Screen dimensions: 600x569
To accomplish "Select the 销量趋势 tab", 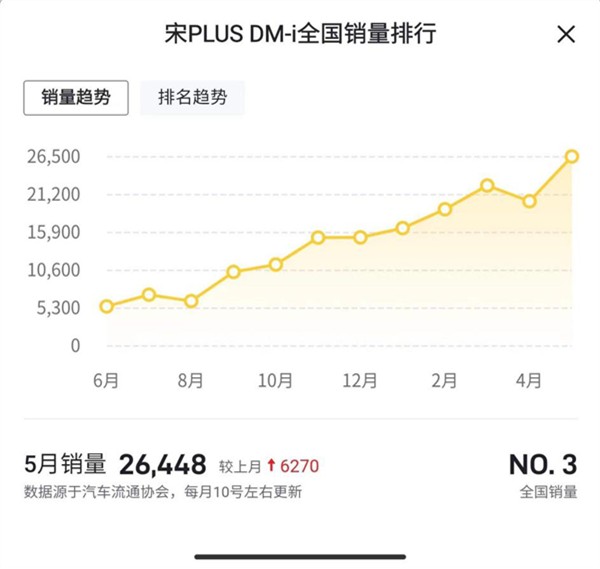I will click(76, 98).
